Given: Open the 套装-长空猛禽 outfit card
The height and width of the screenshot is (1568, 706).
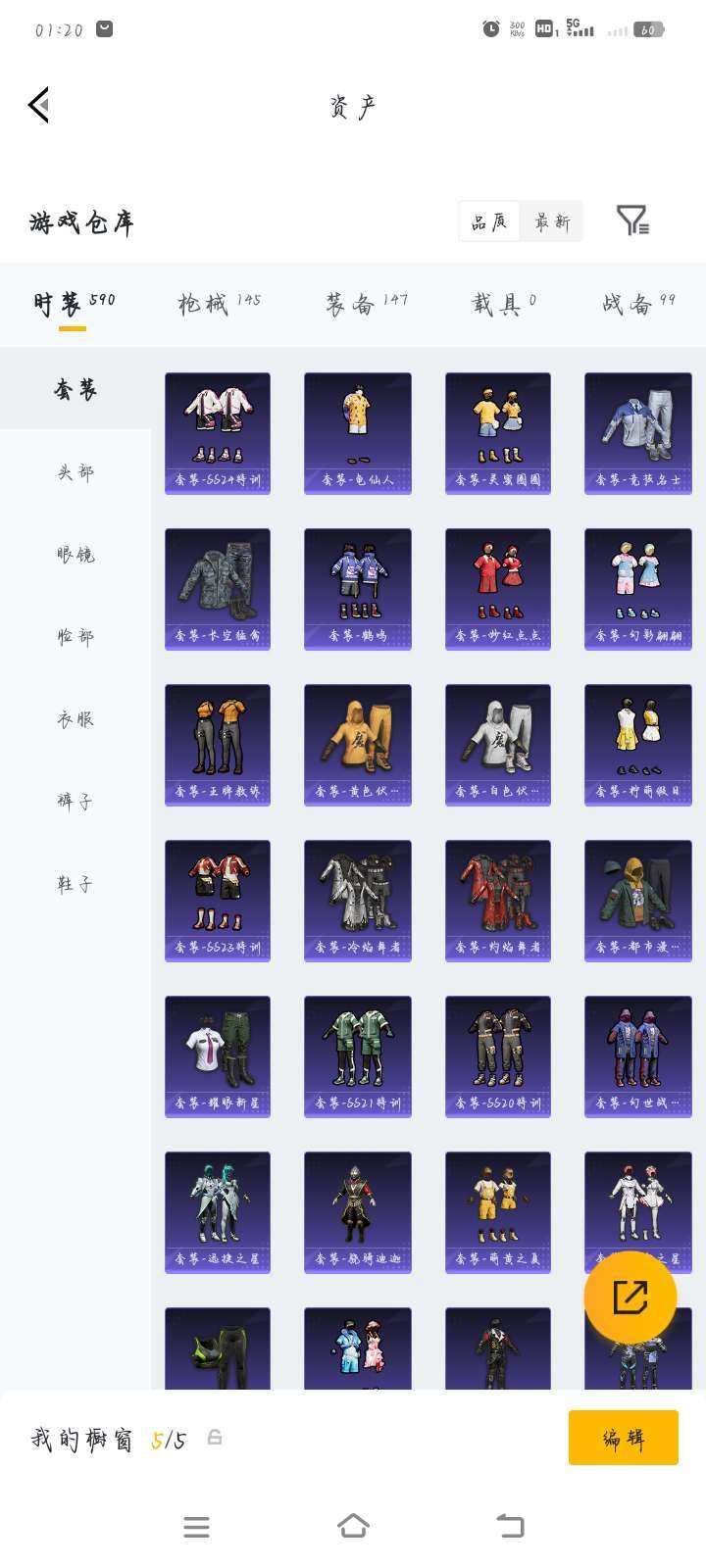Looking at the screenshot, I should [x=218, y=588].
